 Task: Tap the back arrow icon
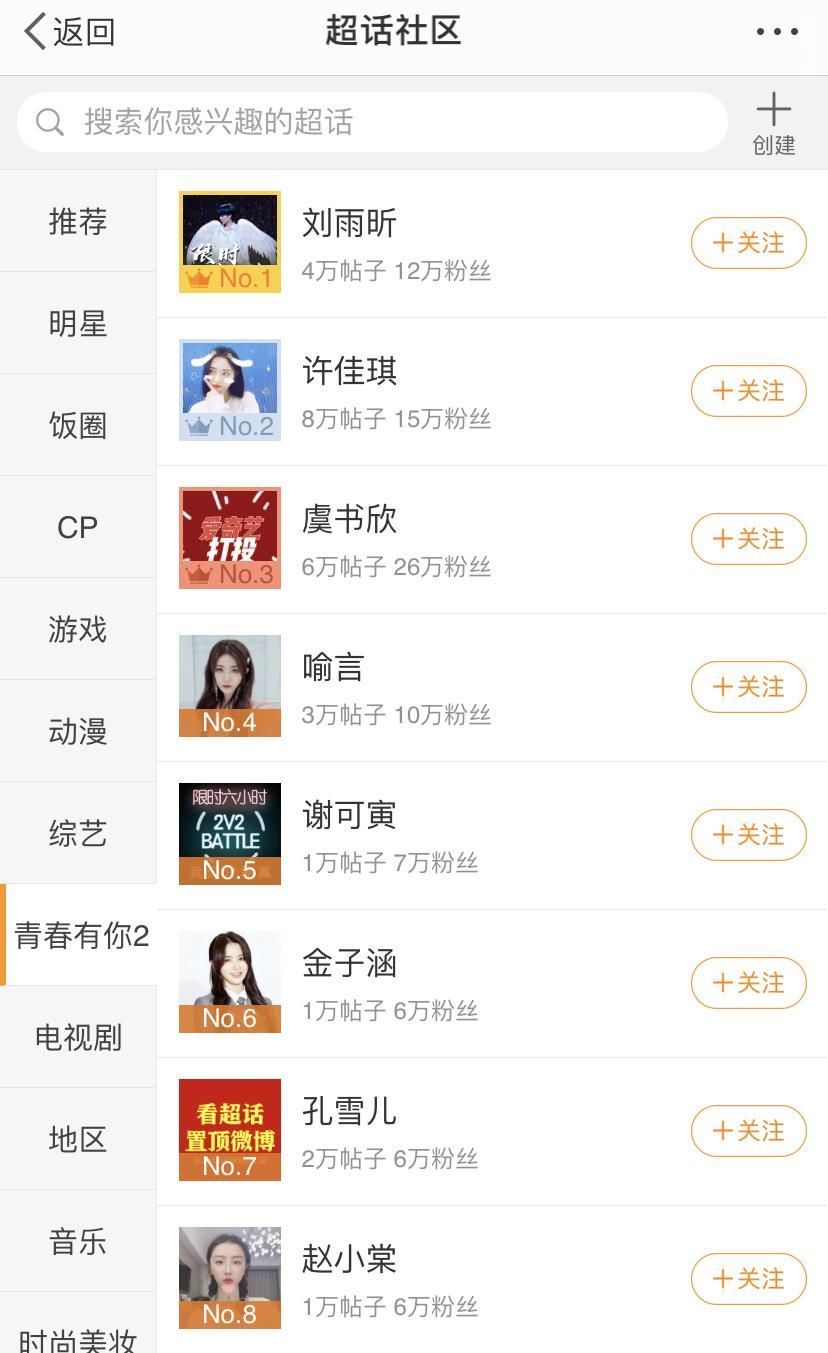point(34,31)
